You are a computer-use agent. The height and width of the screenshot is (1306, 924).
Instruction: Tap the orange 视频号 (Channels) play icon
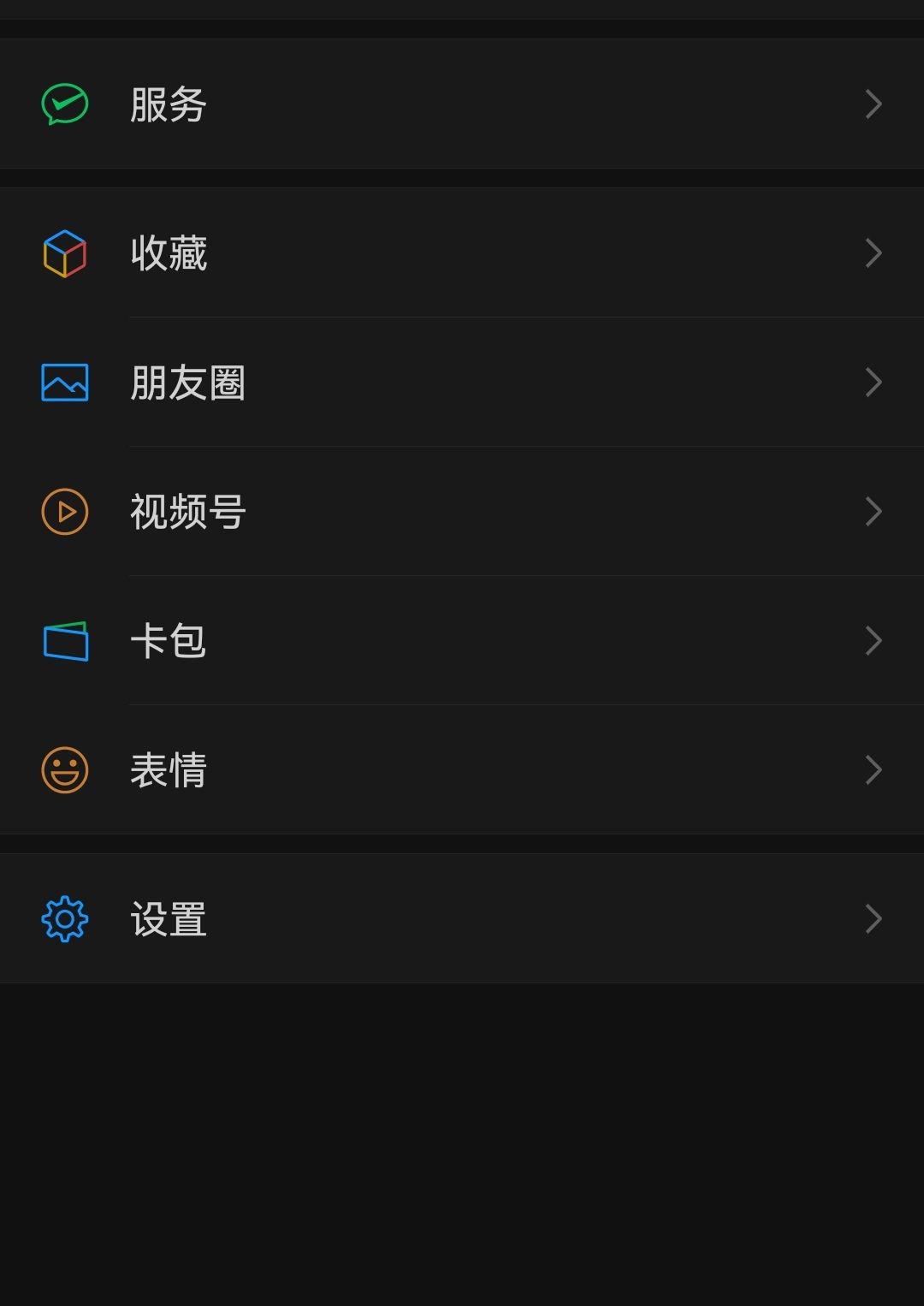click(x=63, y=512)
